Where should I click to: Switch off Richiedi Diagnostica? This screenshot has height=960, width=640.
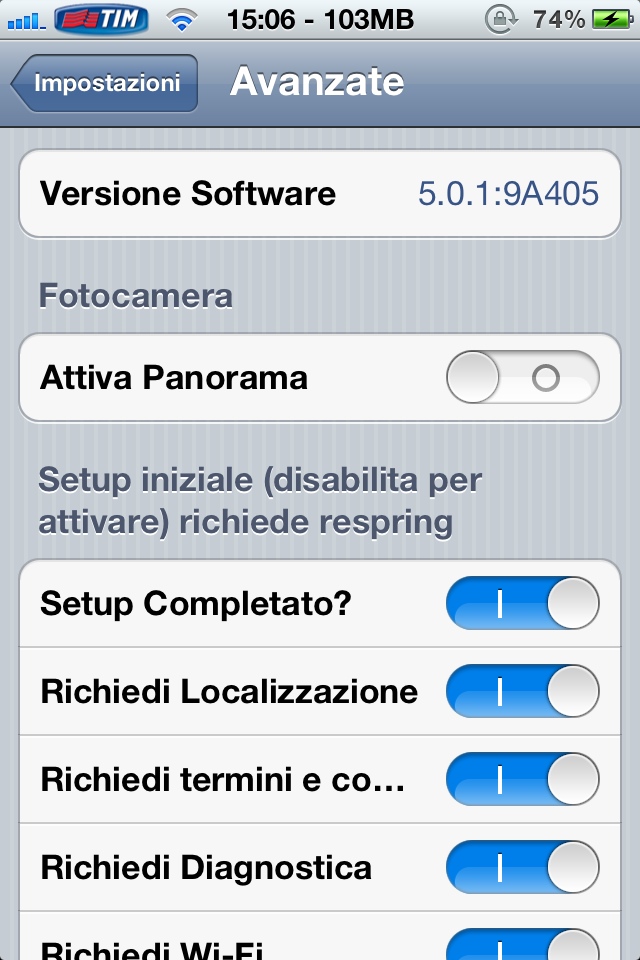click(522, 867)
